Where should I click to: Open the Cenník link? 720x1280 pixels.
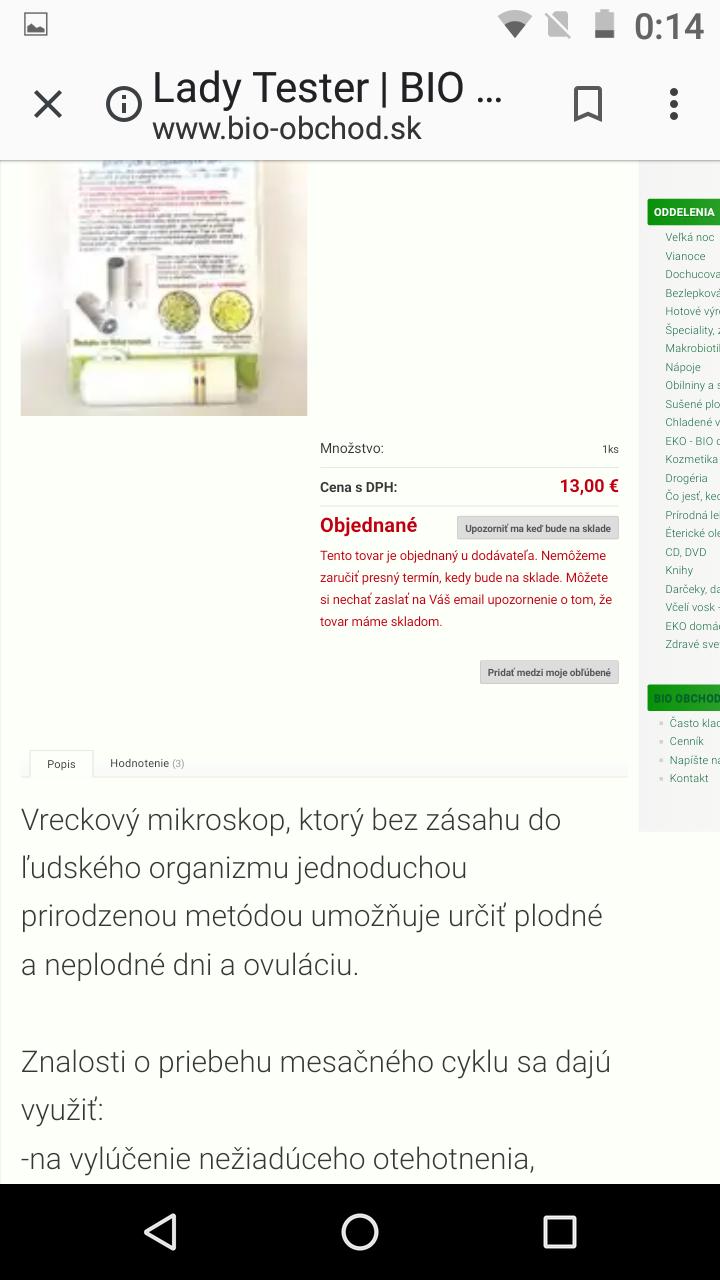coord(686,741)
